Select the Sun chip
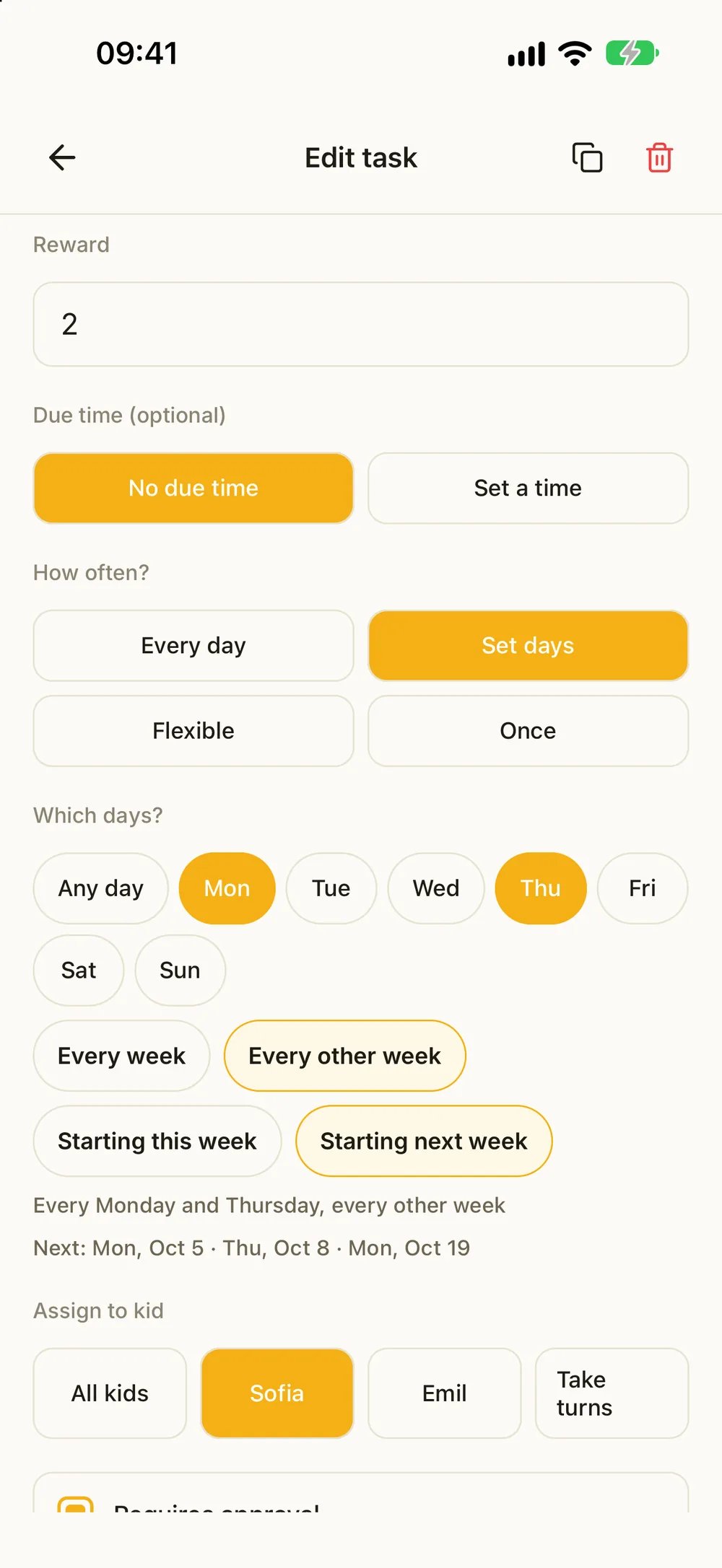Viewport: 722px width, 1568px height. click(x=180, y=971)
